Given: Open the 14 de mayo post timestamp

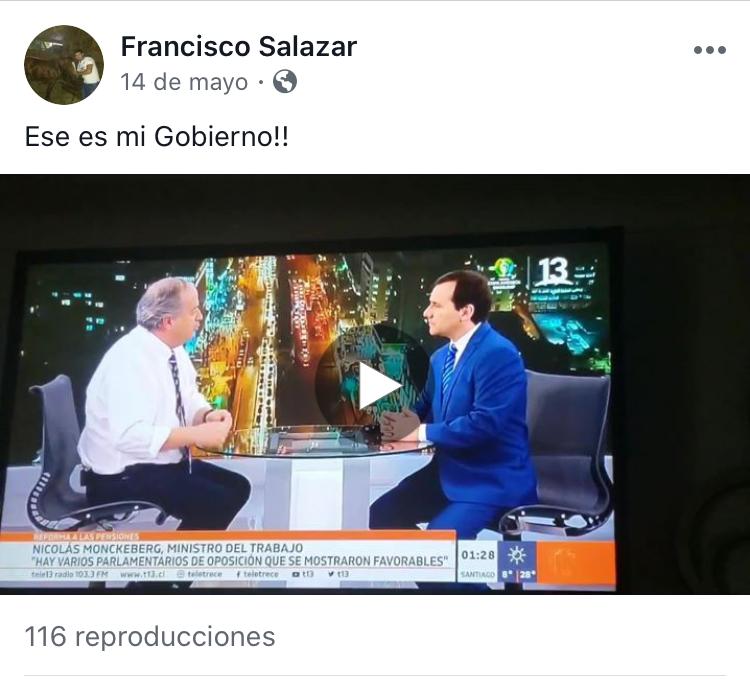Looking at the screenshot, I should (184, 82).
